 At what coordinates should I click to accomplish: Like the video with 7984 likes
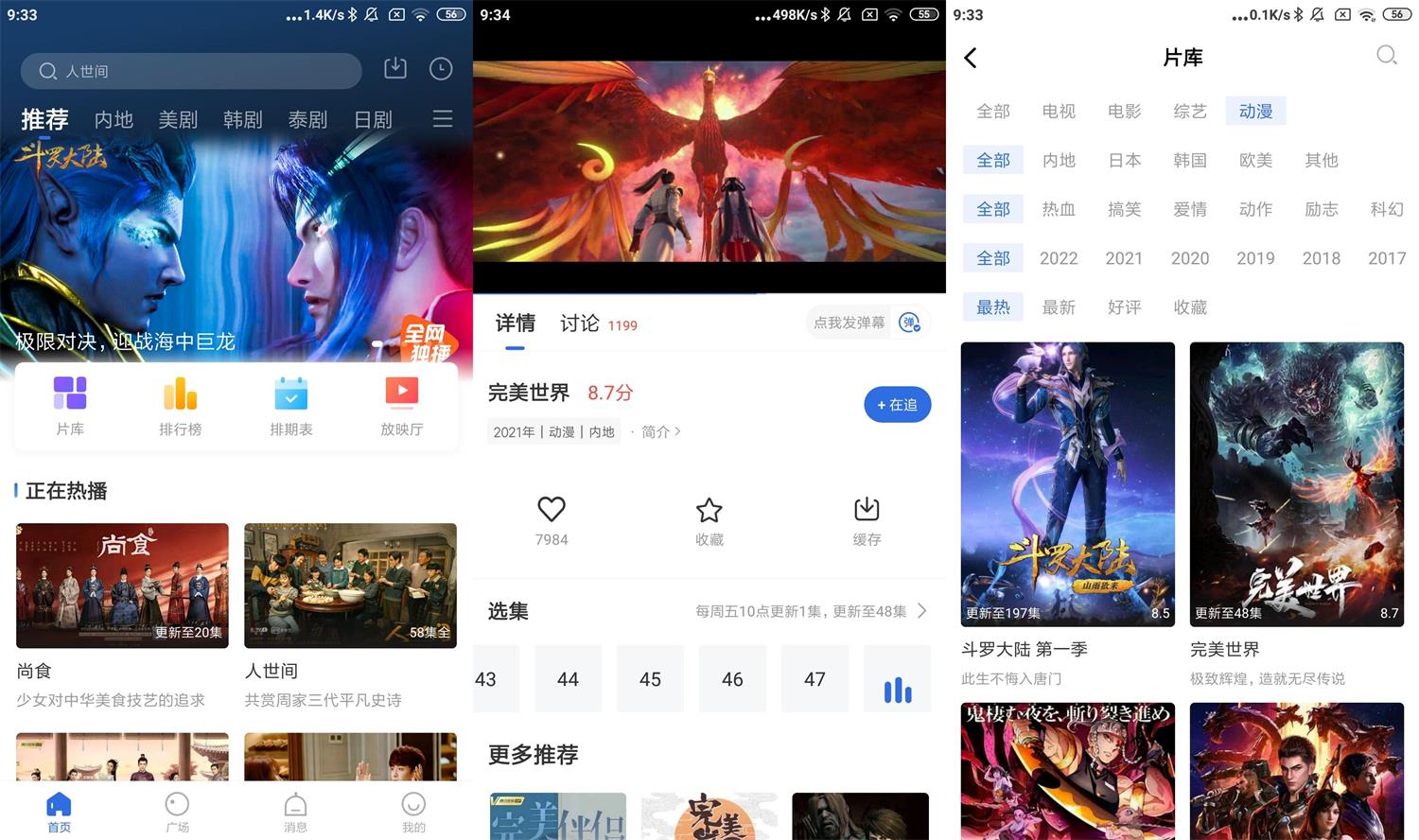click(552, 519)
